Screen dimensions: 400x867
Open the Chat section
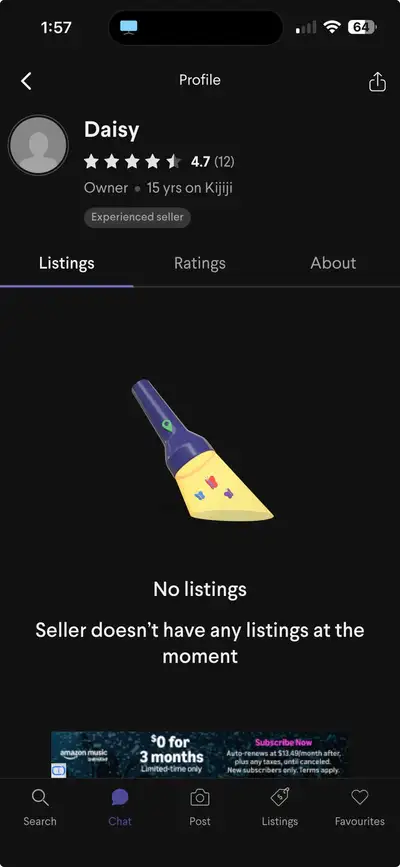point(120,807)
